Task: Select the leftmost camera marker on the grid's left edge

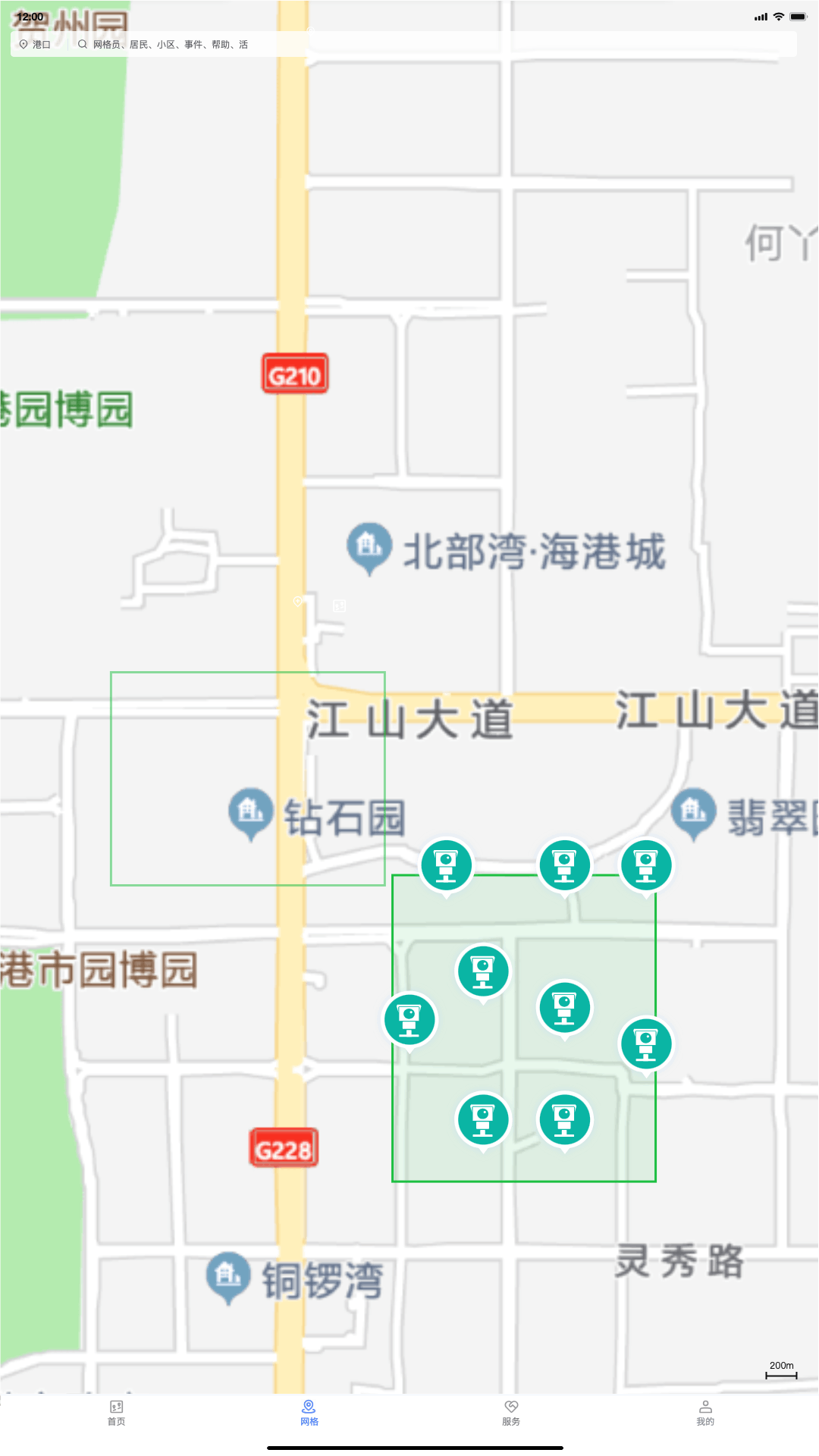Action: [x=409, y=1018]
